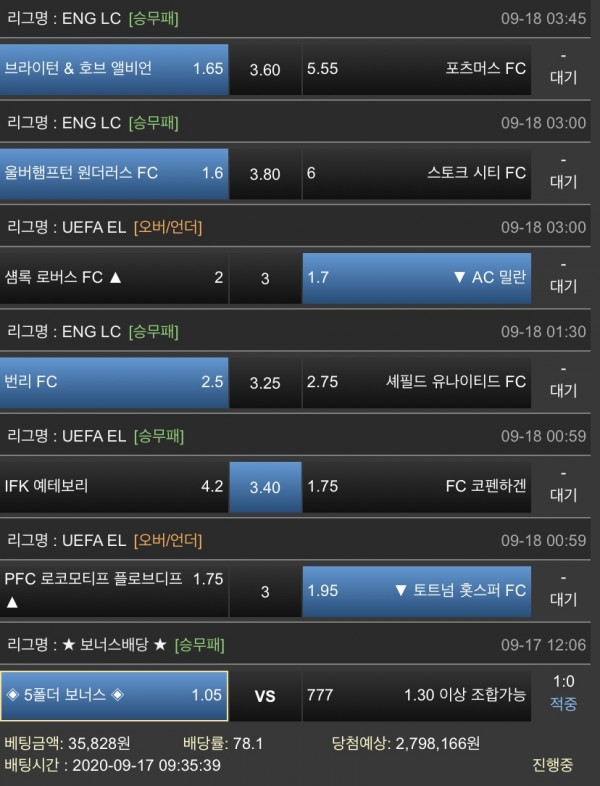Viewport: 600px width, 786px height.
Task: Pick the 3.60 draw for Brighton vs Portsmouth
Action: click(x=265, y=69)
